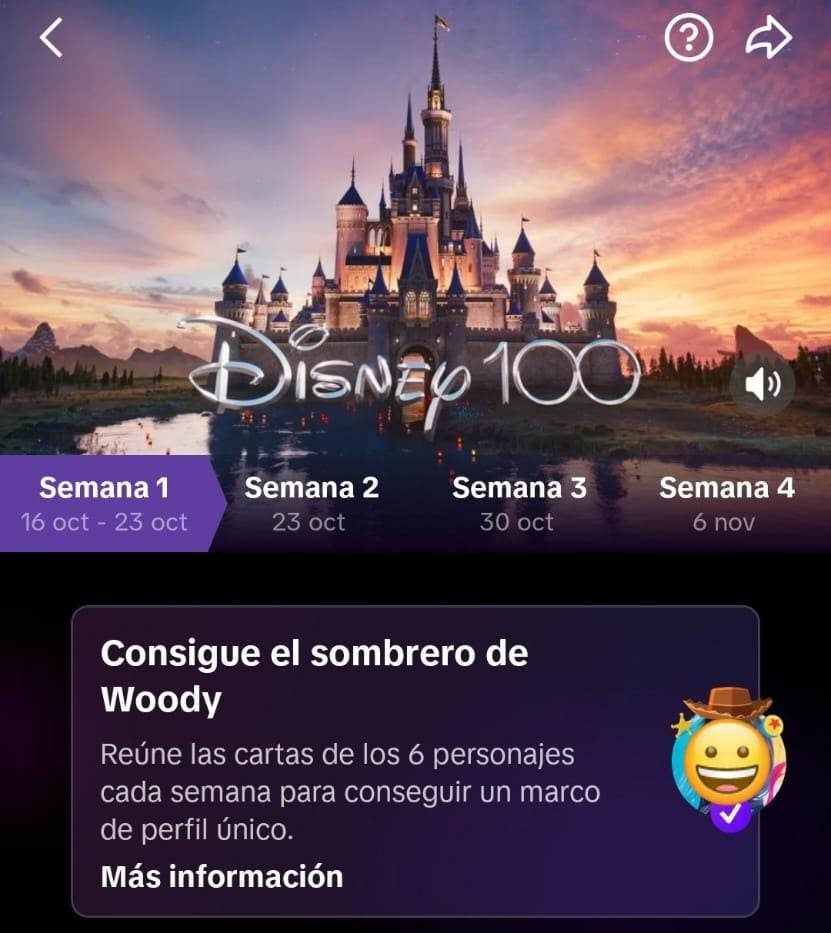Switch to the Semana 2 tab

click(311, 503)
